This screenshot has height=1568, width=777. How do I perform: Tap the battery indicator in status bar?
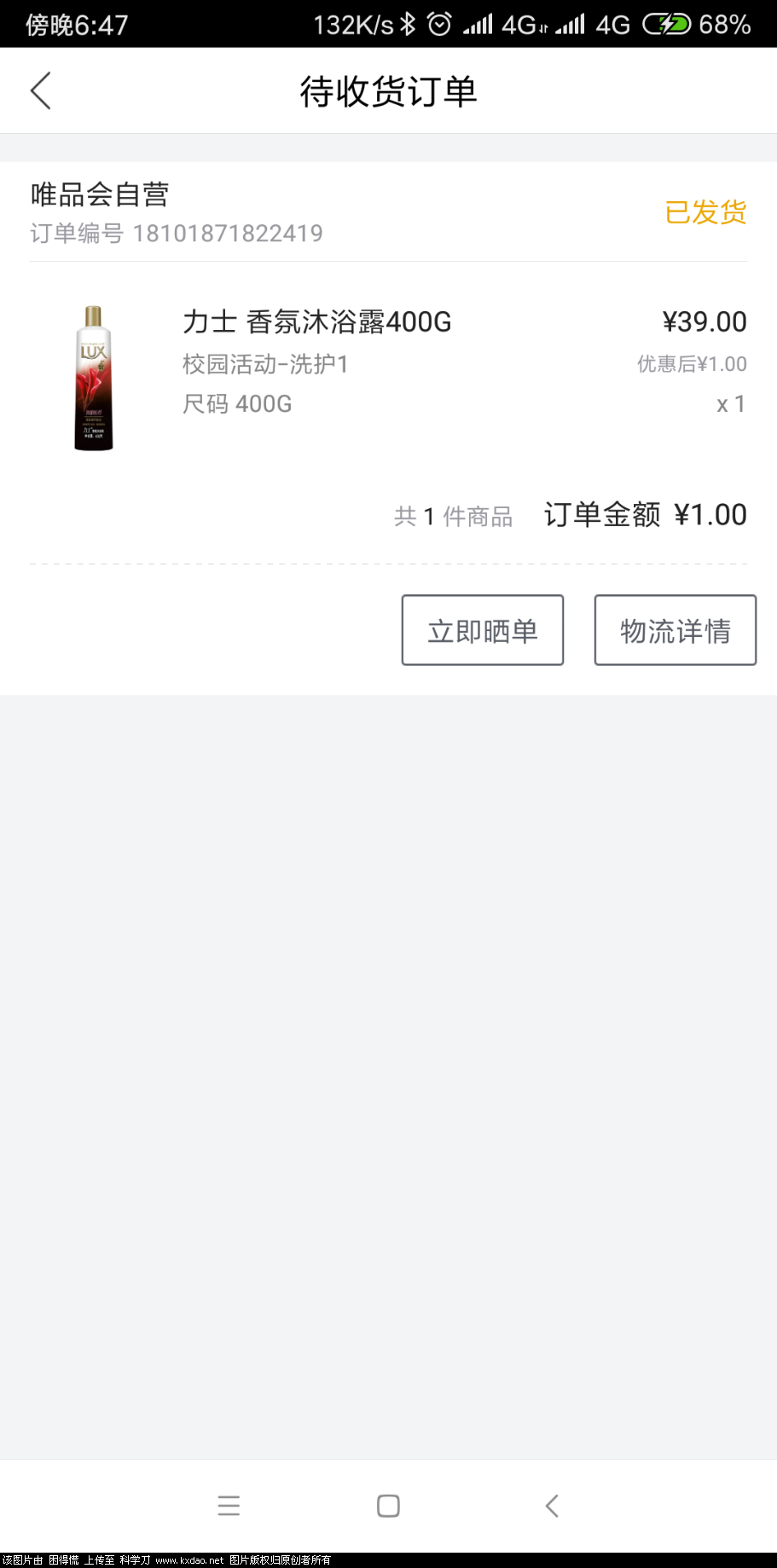pos(666,24)
